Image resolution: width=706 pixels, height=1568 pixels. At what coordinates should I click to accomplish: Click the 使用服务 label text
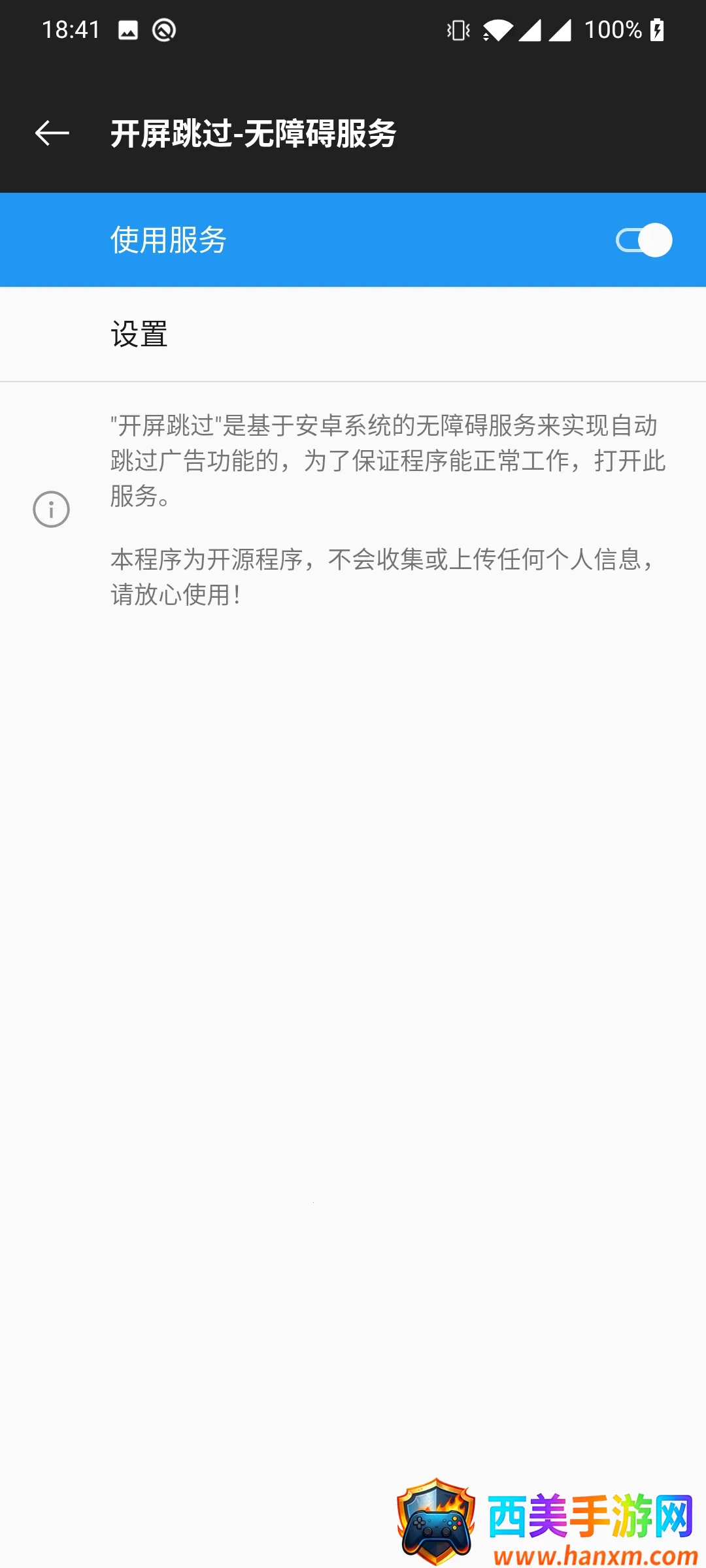(168, 240)
